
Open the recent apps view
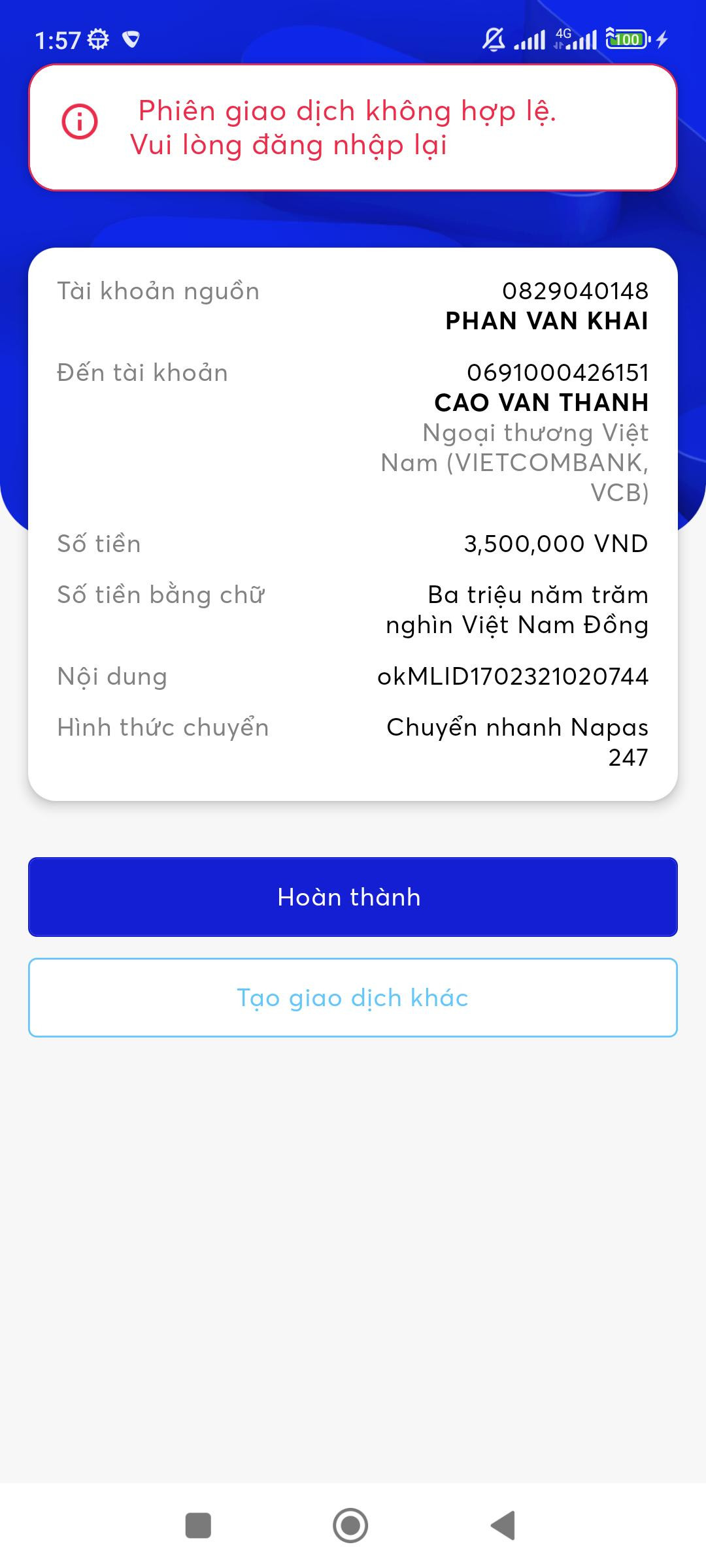(x=198, y=1526)
